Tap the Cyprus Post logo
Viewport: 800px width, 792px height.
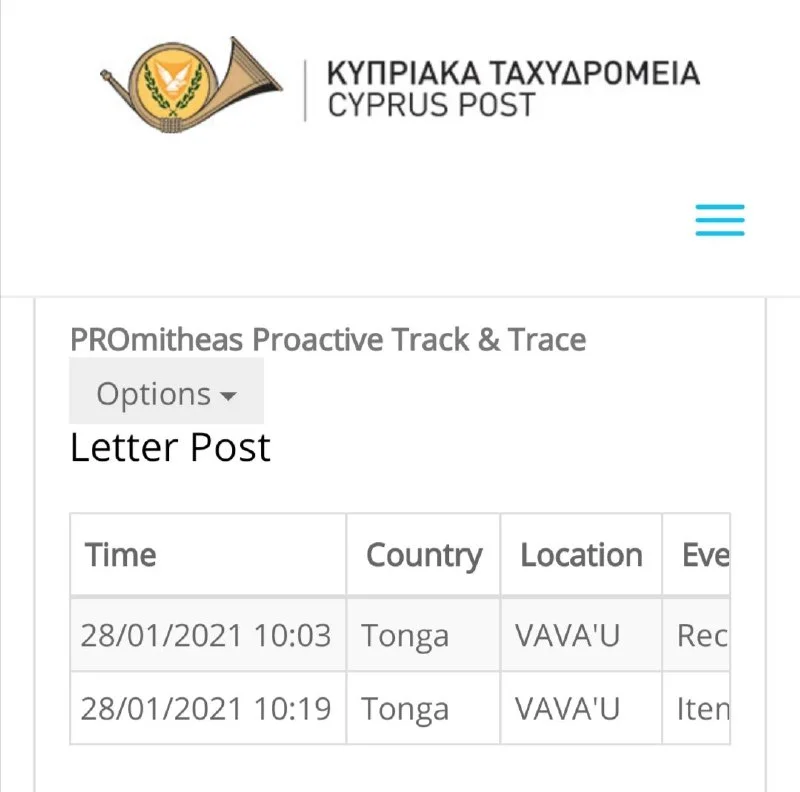tap(400, 88)
